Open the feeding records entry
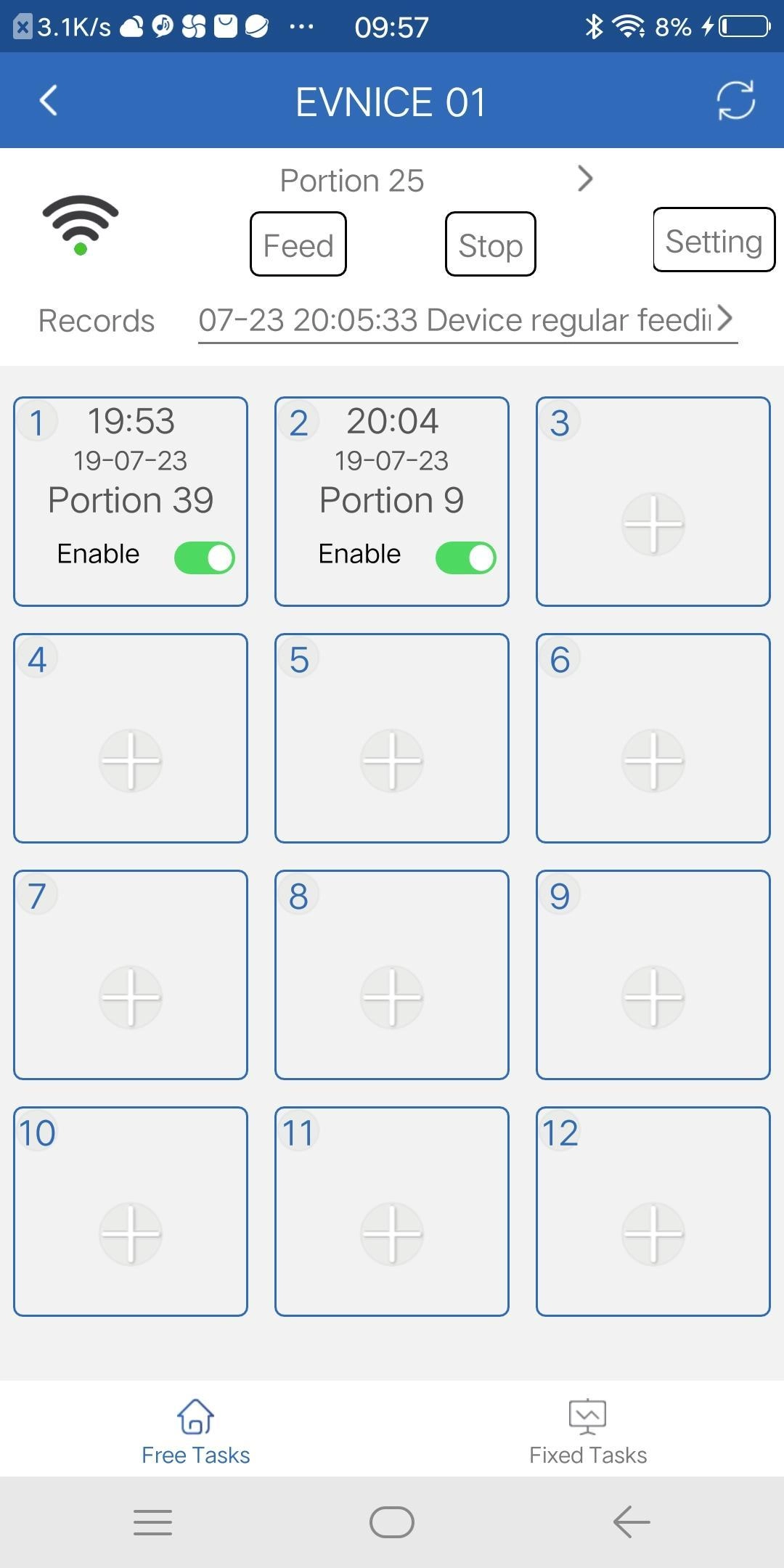This screenshot has height=1568, width=784. (467, 320)
